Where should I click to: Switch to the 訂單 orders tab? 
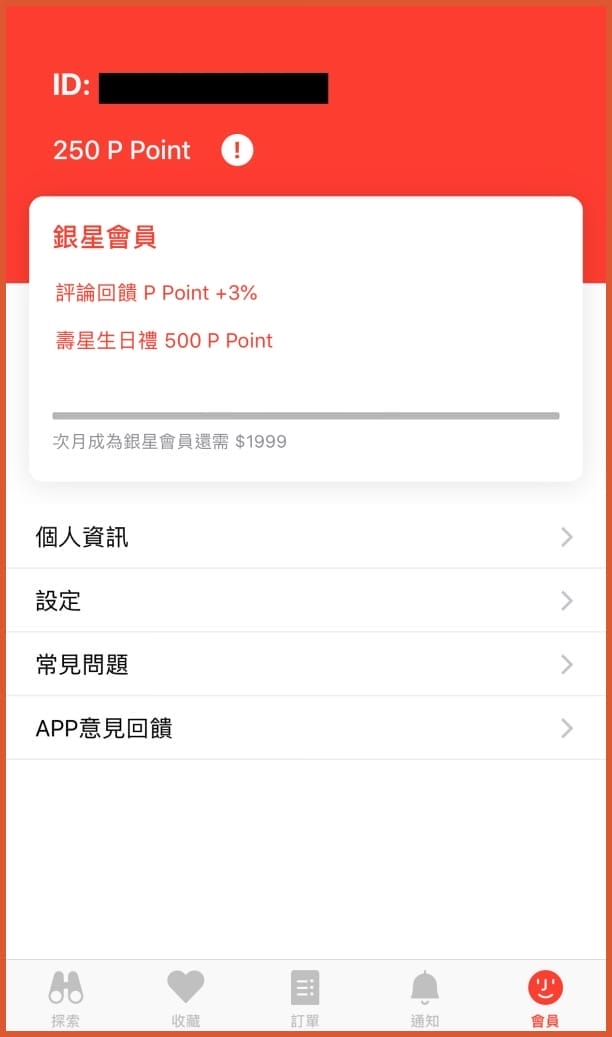(x=305, y=996)
